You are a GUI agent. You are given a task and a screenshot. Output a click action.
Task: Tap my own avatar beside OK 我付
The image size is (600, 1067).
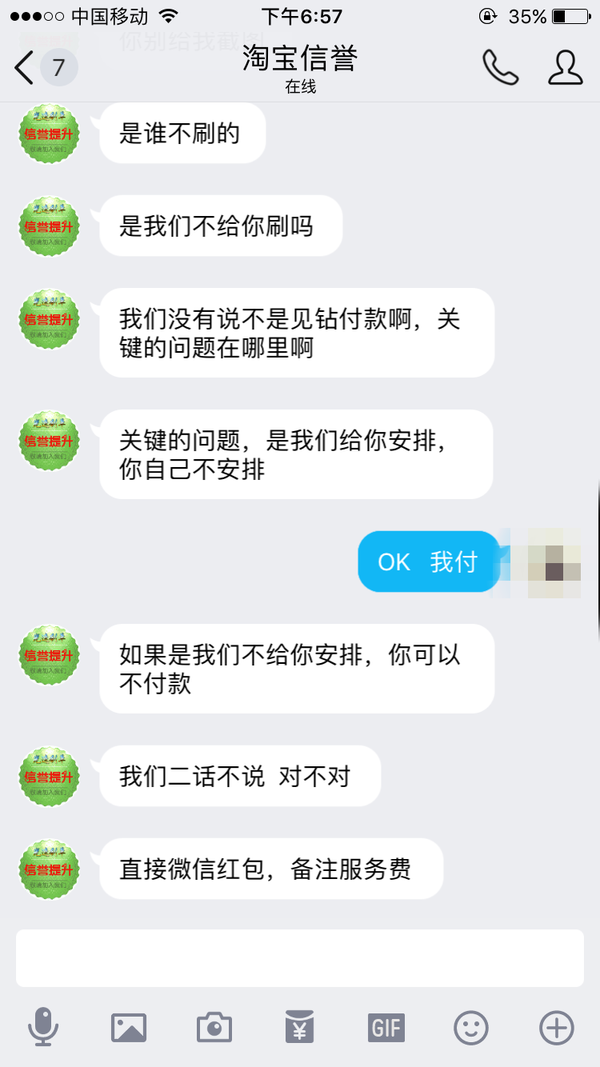[546, 562]
